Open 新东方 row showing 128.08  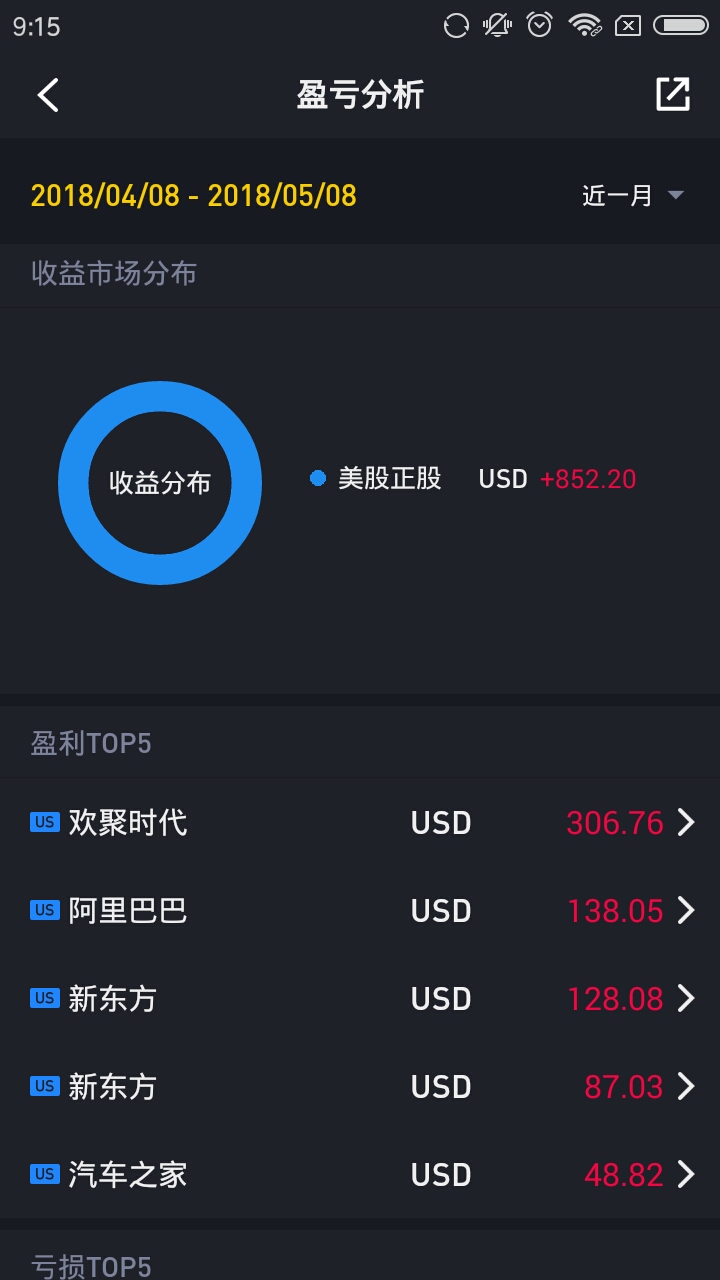360,999
